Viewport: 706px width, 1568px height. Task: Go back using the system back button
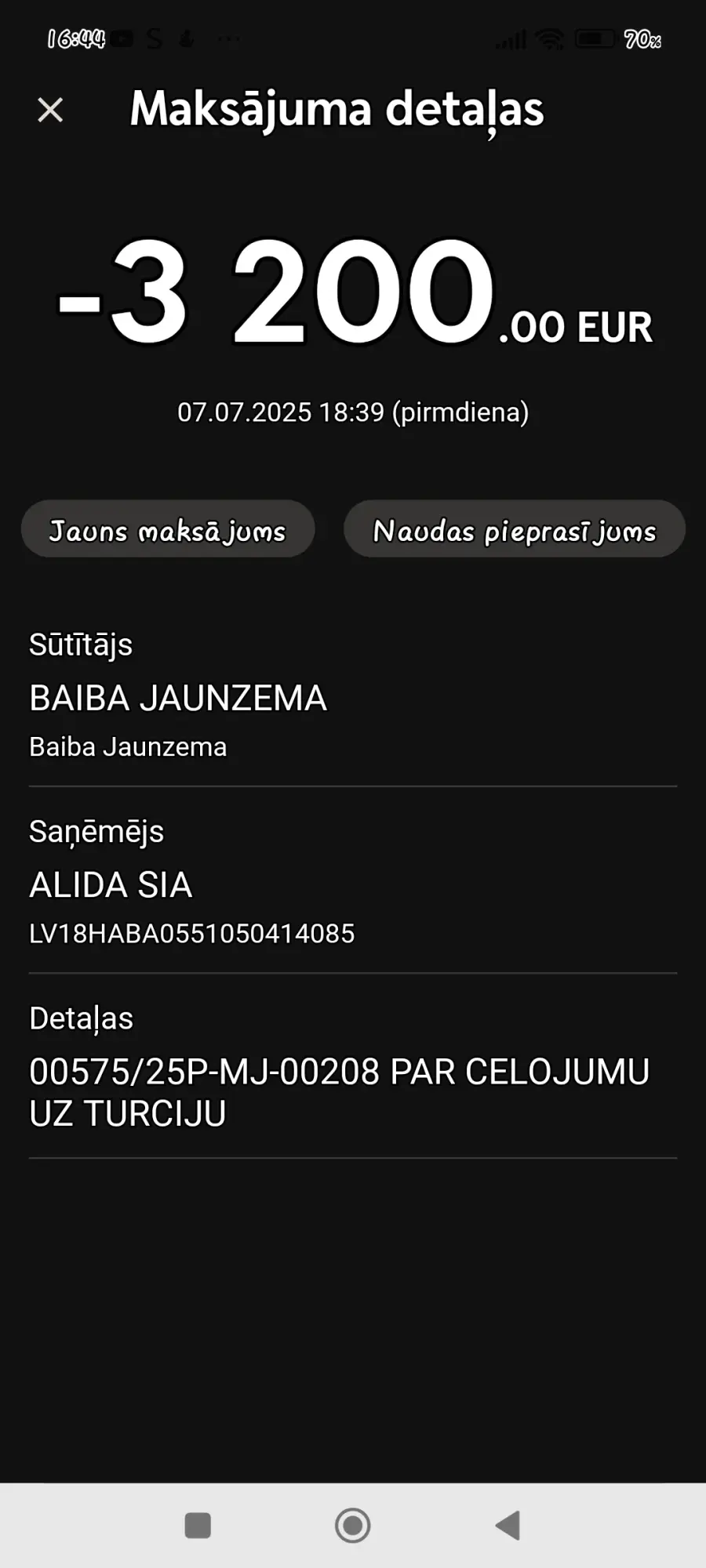(x=508, y=1526)
